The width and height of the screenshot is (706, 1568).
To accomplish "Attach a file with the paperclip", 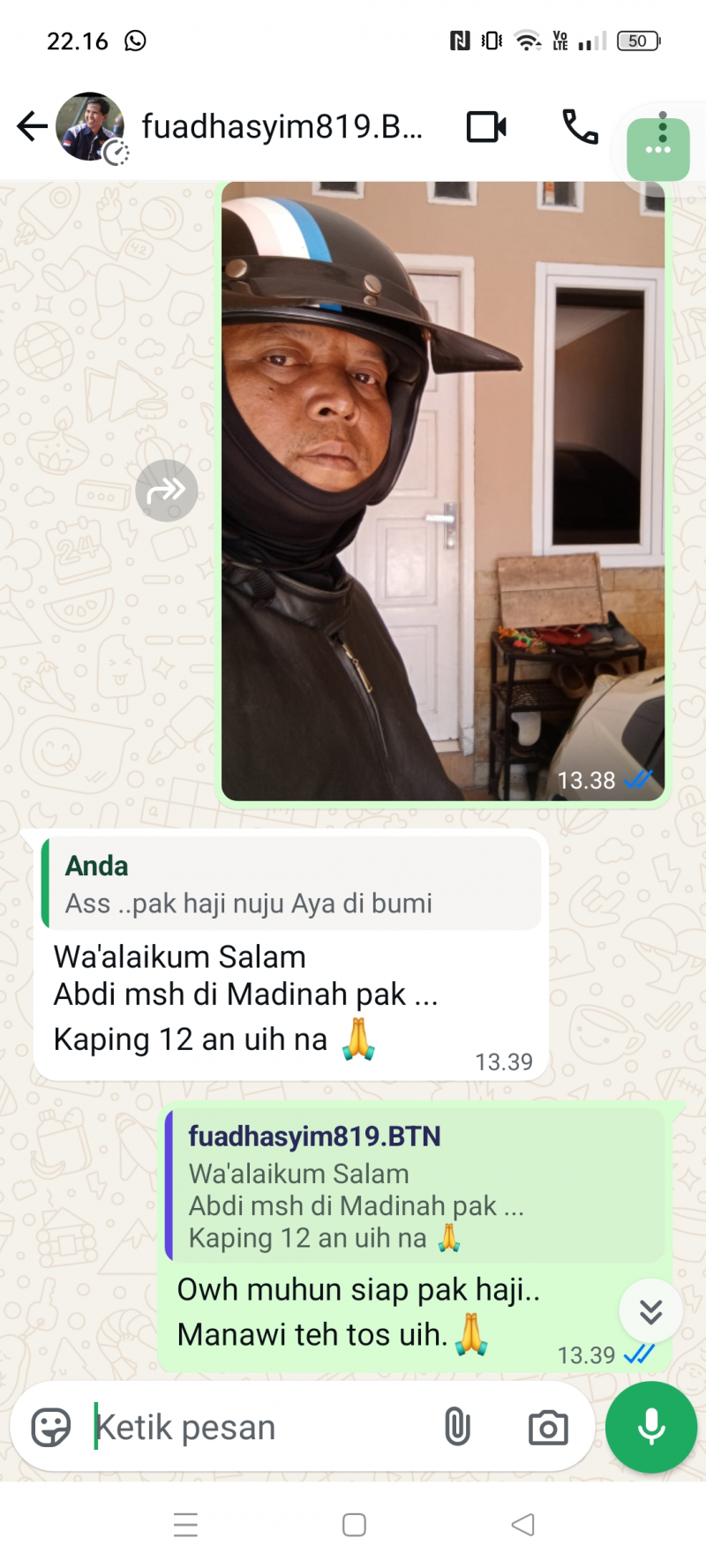I will (x=457, y=1427).
